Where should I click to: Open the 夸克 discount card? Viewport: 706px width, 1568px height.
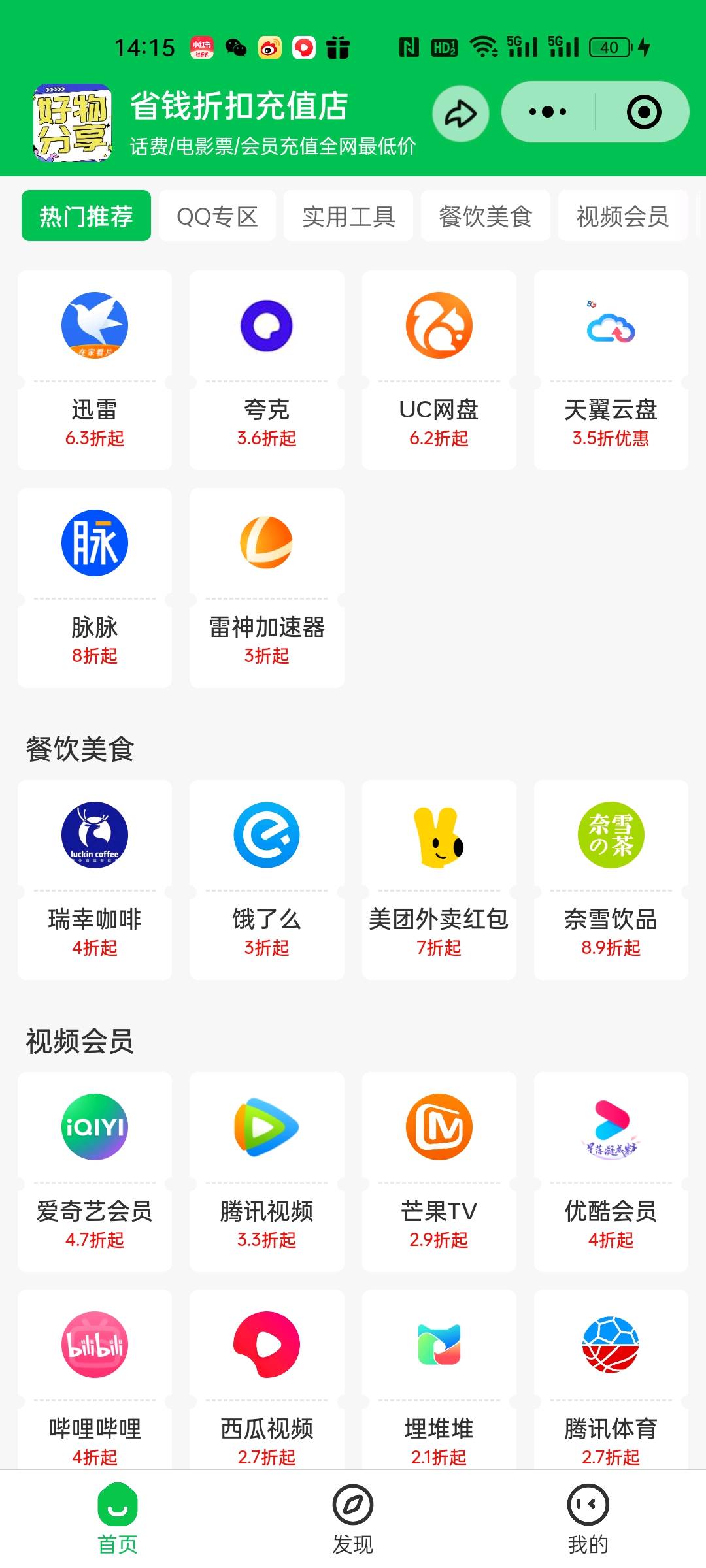[x=267, y=370]
